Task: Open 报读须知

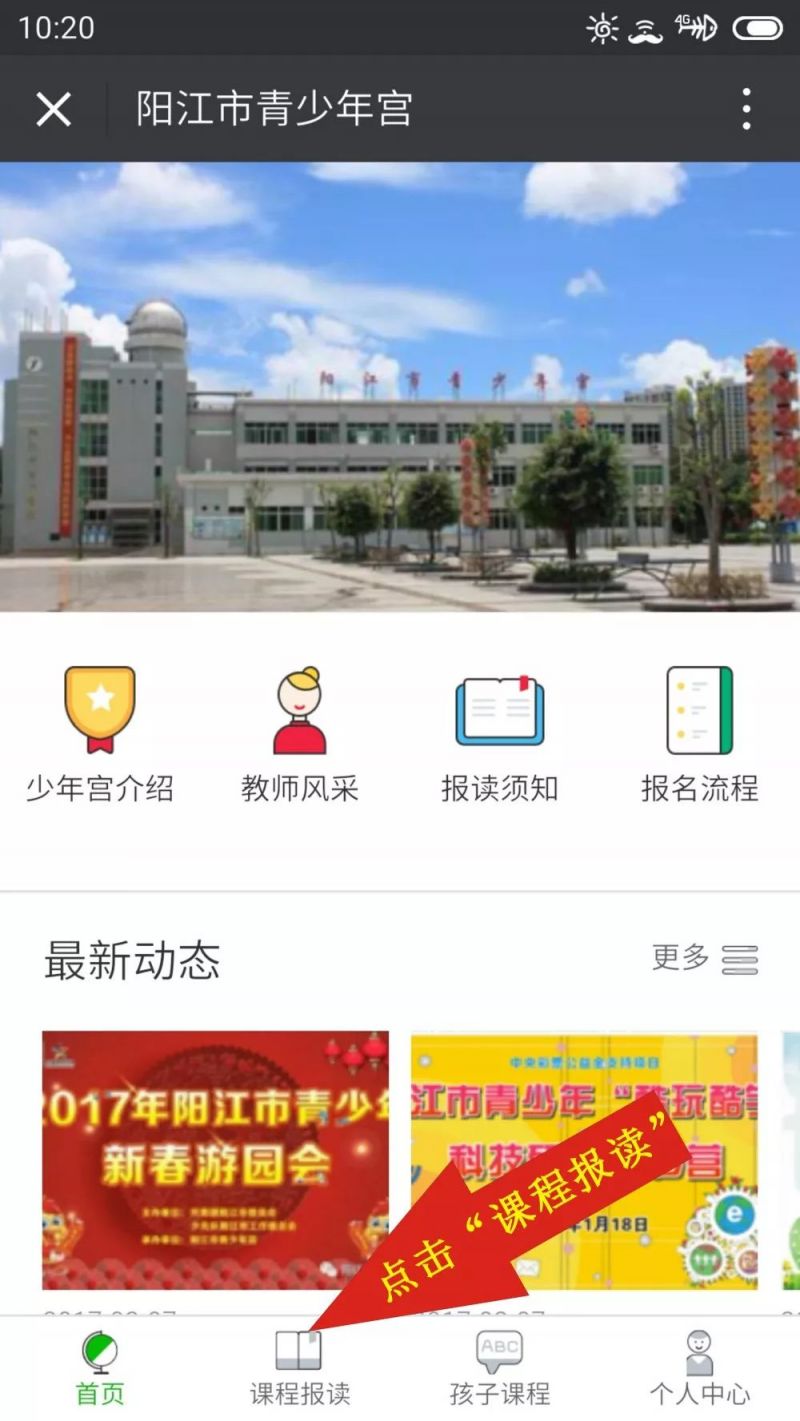Action: click(500, 735)
